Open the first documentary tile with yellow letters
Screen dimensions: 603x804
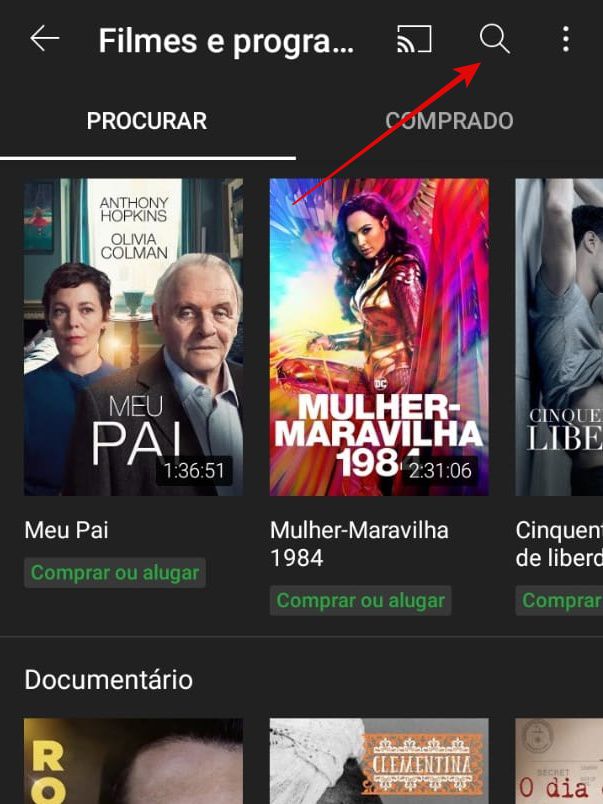click(x=133, y=761)
